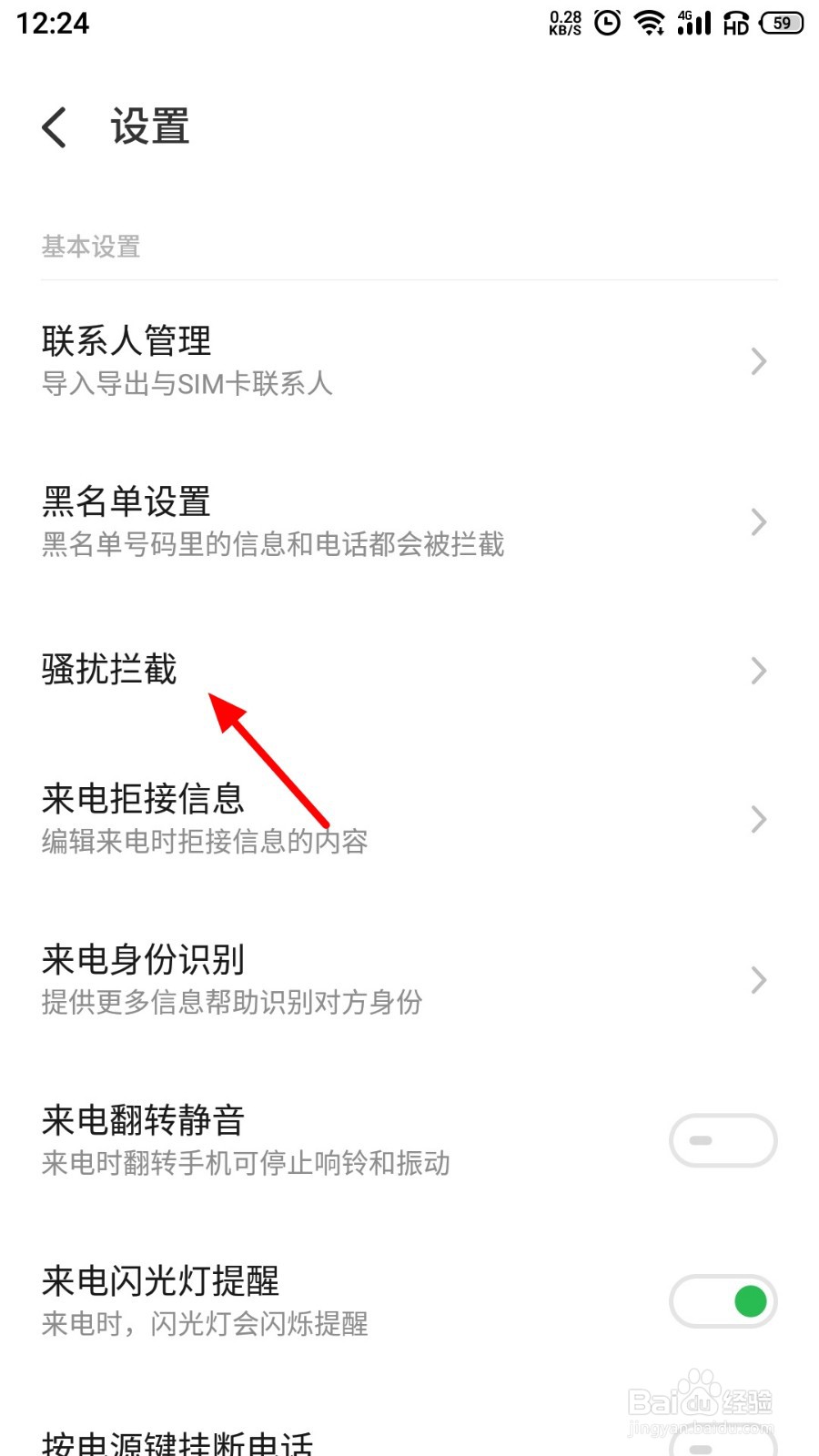Toggle 按电源键挂断电话 at bottom
The height and width of the screenshot is (1456, 819).
(x=723, y=1447)
